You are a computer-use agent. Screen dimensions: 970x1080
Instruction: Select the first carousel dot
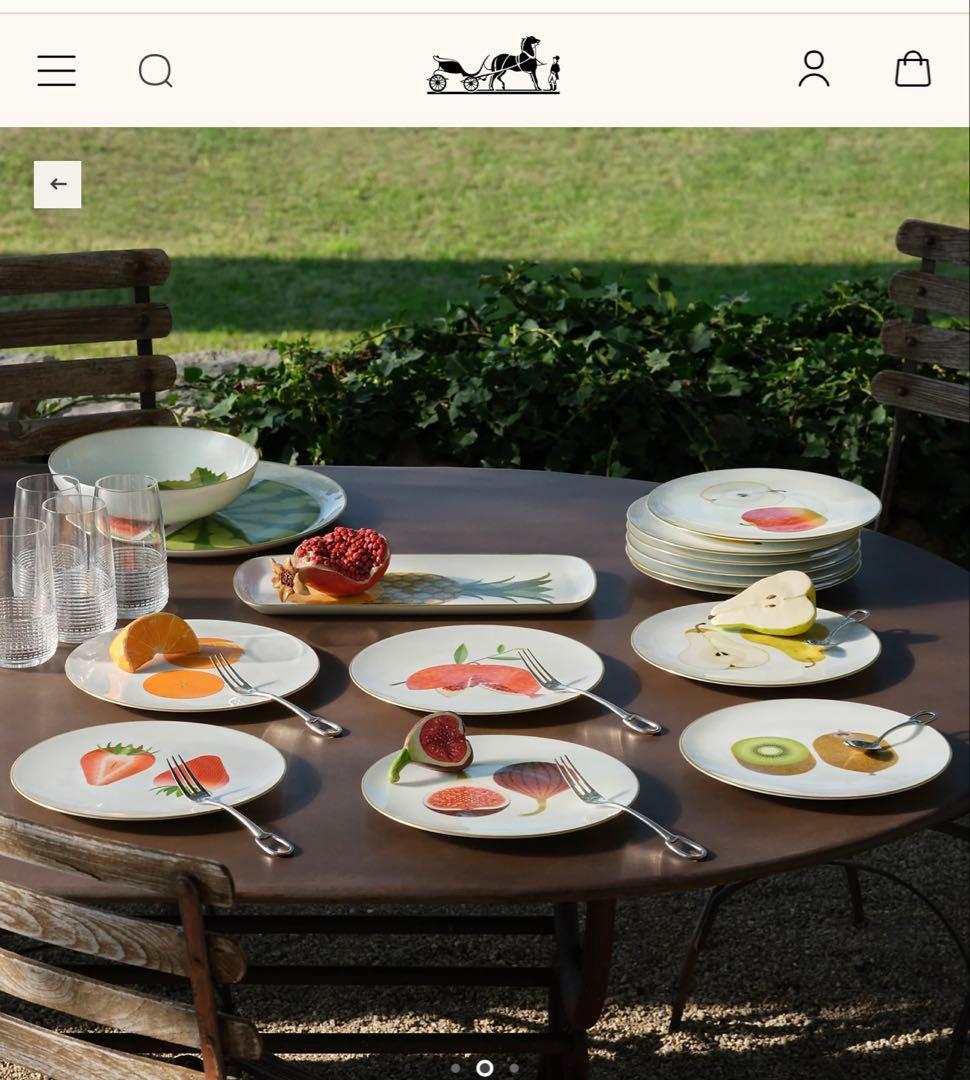(x=455, y=1069)
